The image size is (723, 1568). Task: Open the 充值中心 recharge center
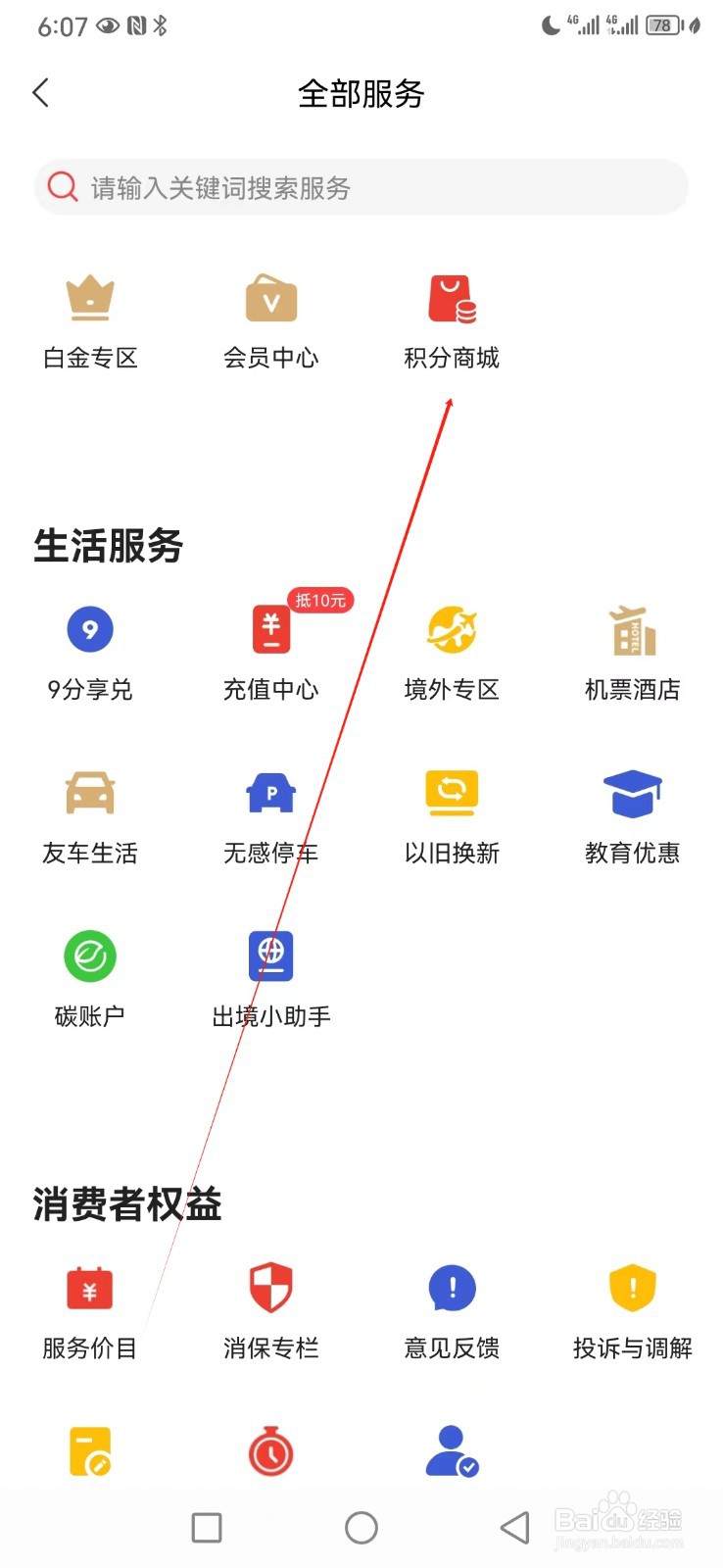click(270, 652)
